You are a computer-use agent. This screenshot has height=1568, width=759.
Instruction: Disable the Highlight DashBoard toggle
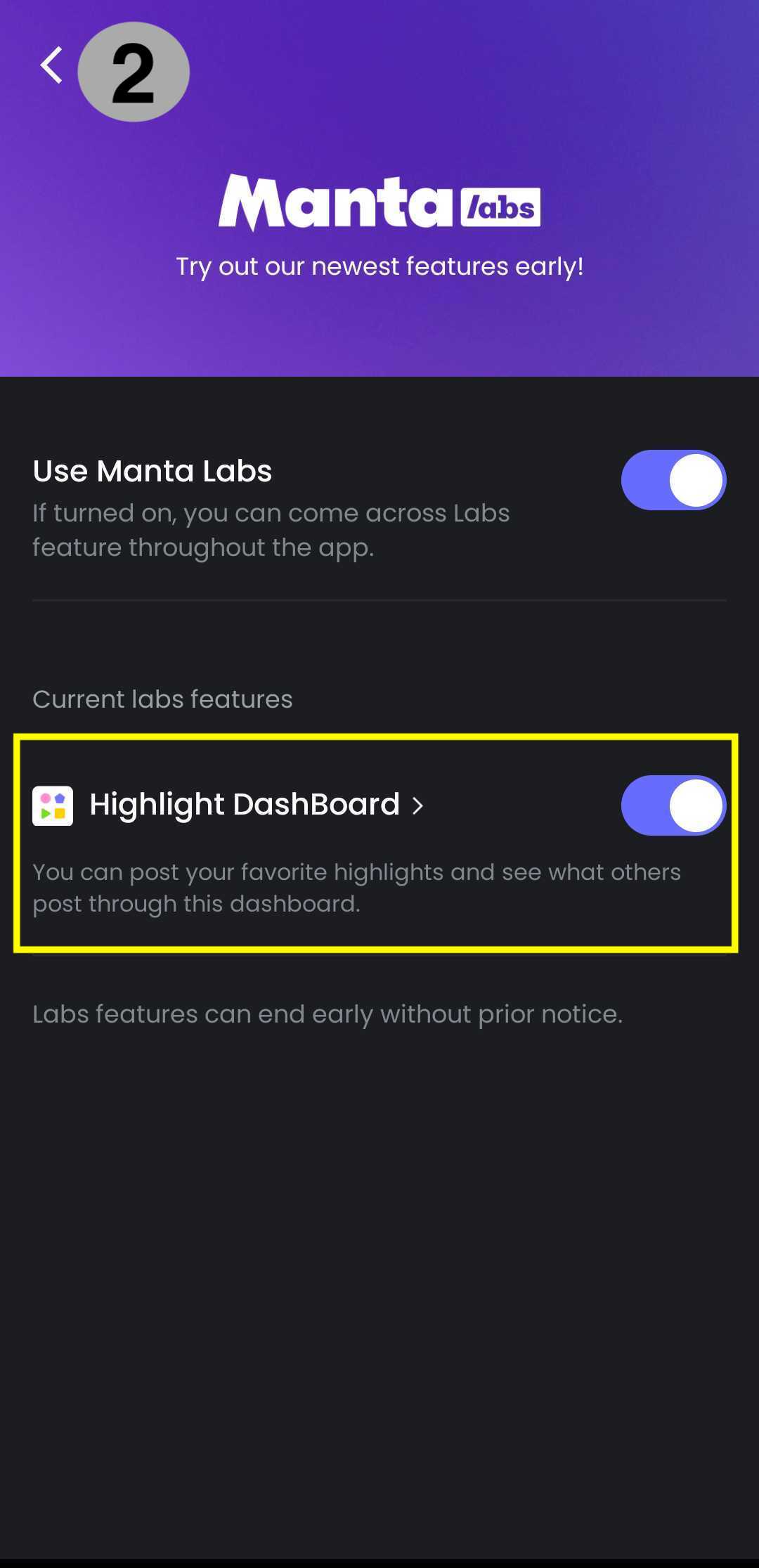click(673, 805)
